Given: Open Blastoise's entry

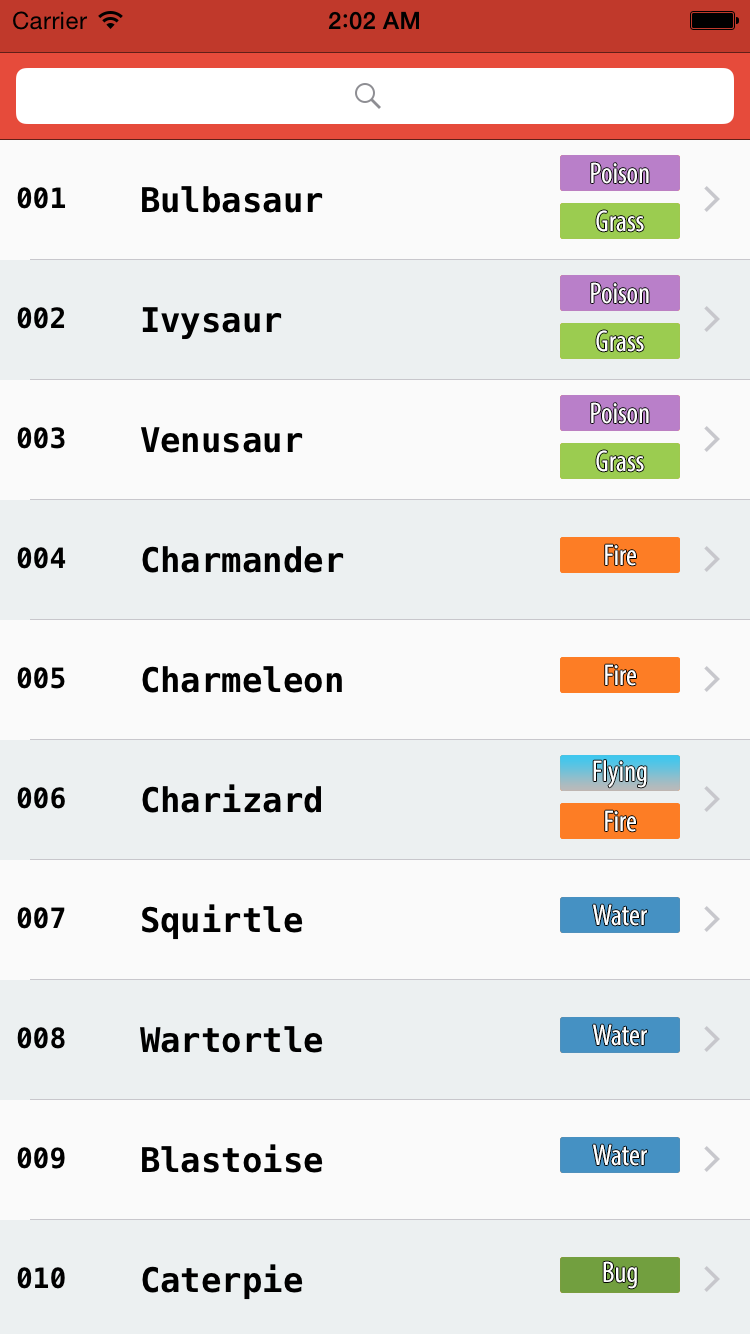Looking at the screenshot, I should pyautogui.click(x=375, y=1160).
